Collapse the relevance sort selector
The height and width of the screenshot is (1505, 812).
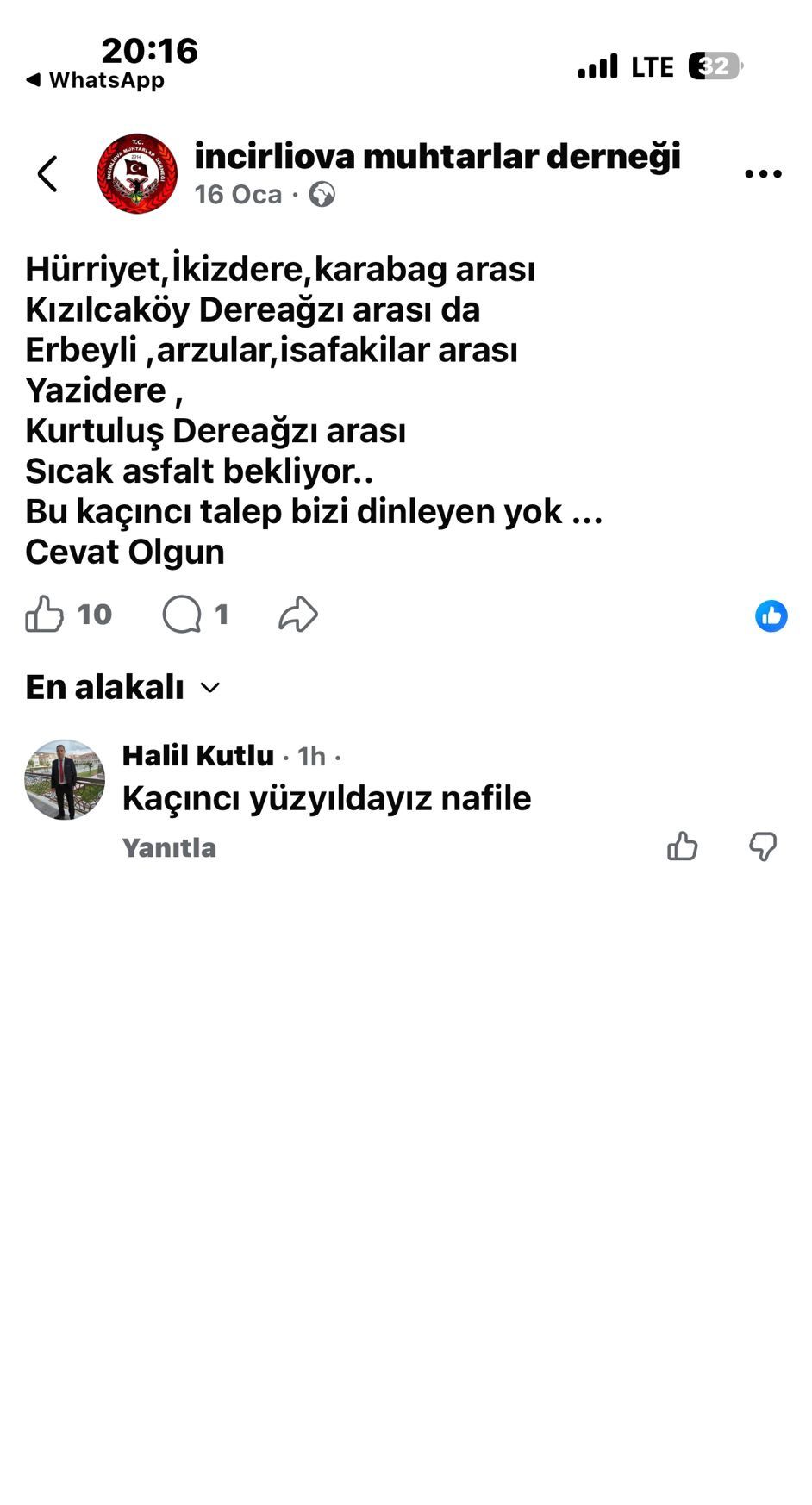209,689
